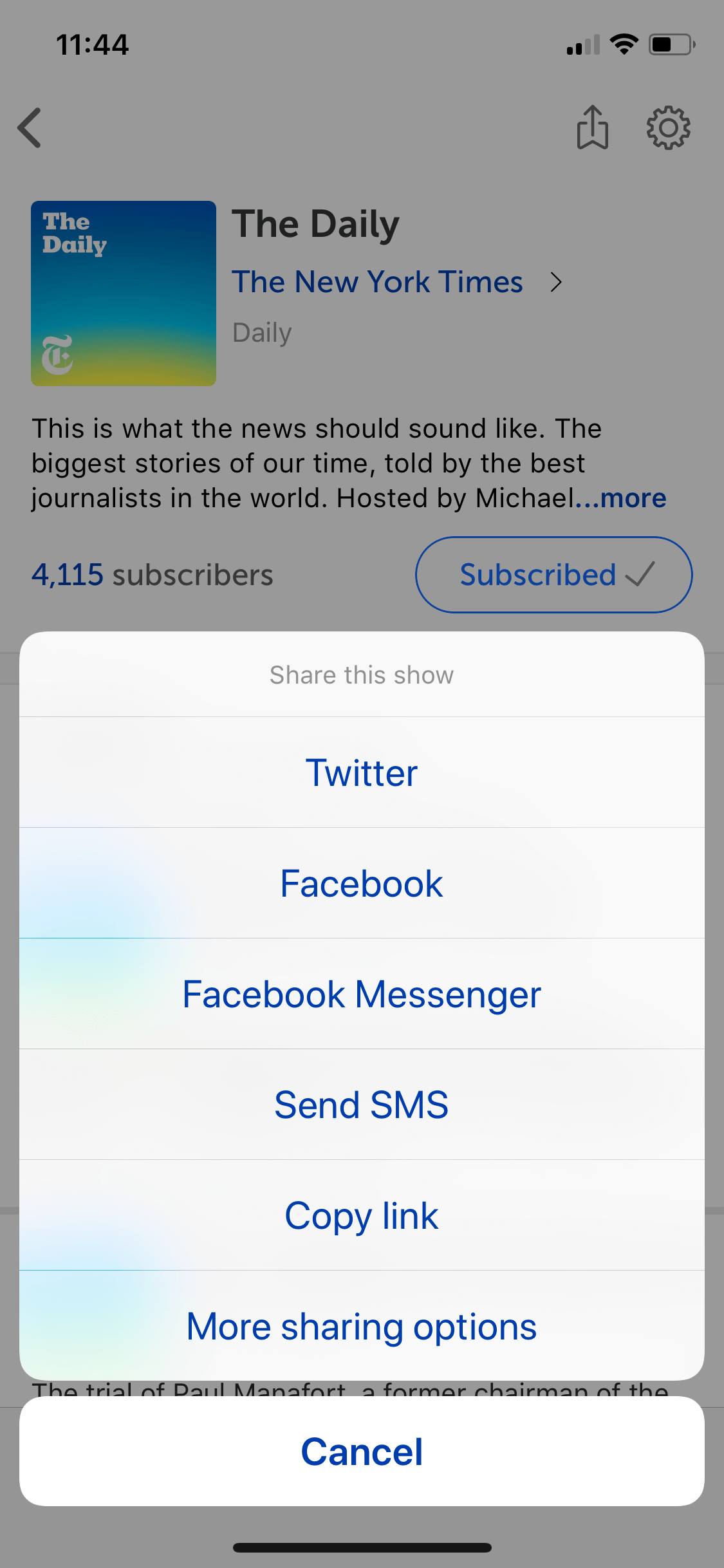Image resolution: width=724 pixels, height=1568 pixels.
Task: Choose Facebook from share options
Action: [x=362, y=883]
